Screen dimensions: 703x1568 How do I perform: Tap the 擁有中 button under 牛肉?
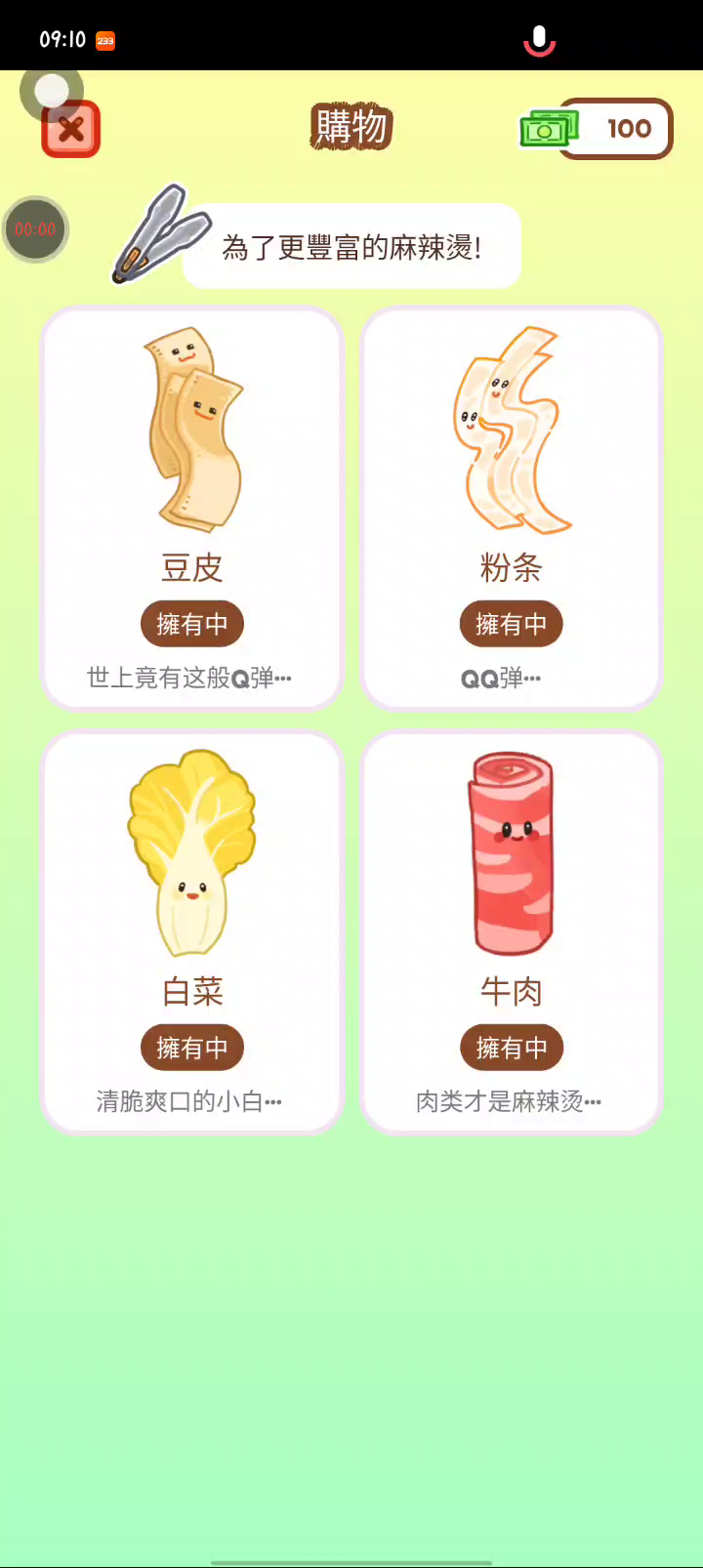512,1048
